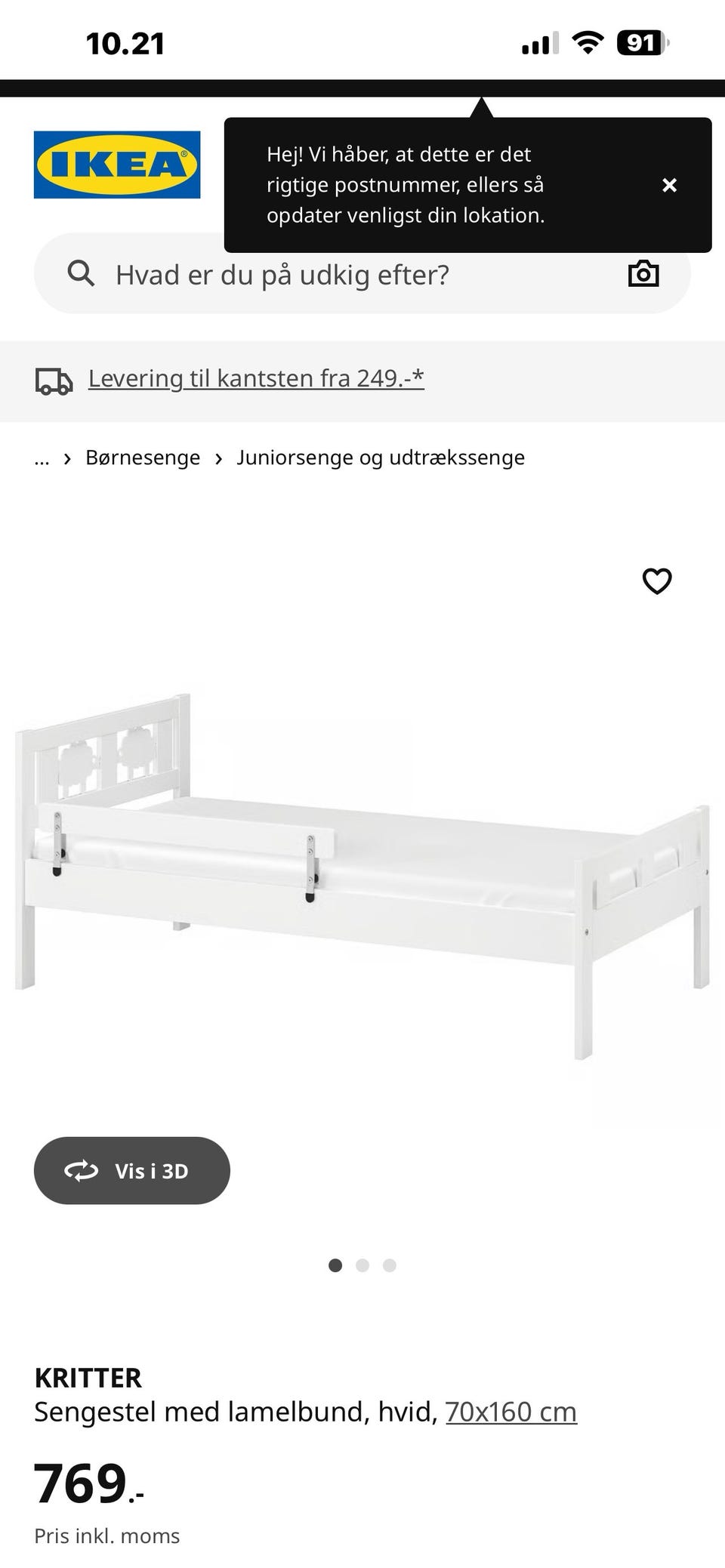Select the first carousel dot
Viewport: 725px width, 1568px height.
coord(335,1265)
